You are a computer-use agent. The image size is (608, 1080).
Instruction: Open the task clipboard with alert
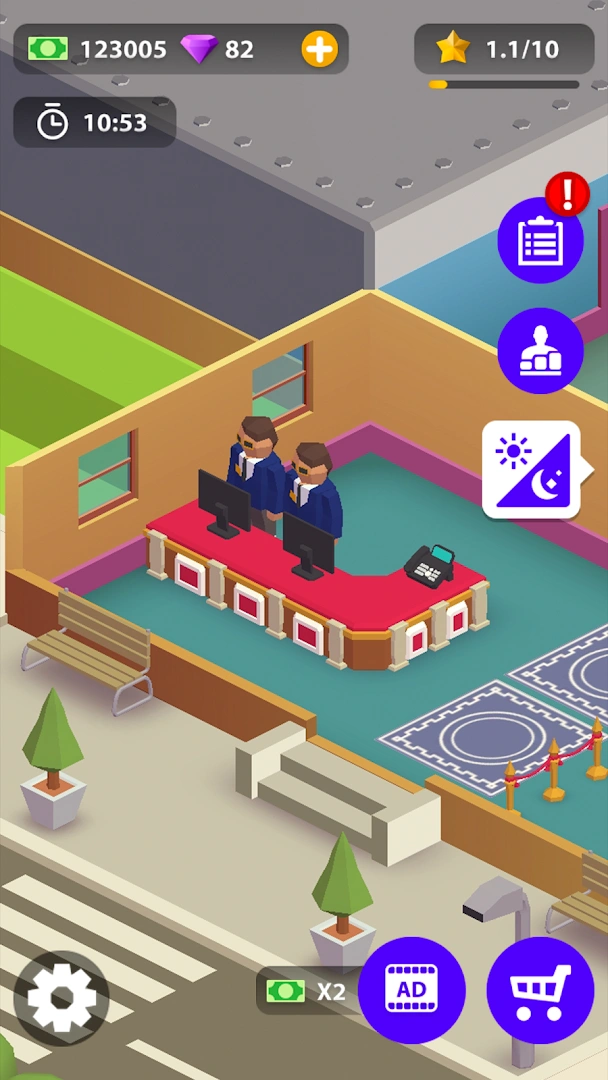coord(540,241)
